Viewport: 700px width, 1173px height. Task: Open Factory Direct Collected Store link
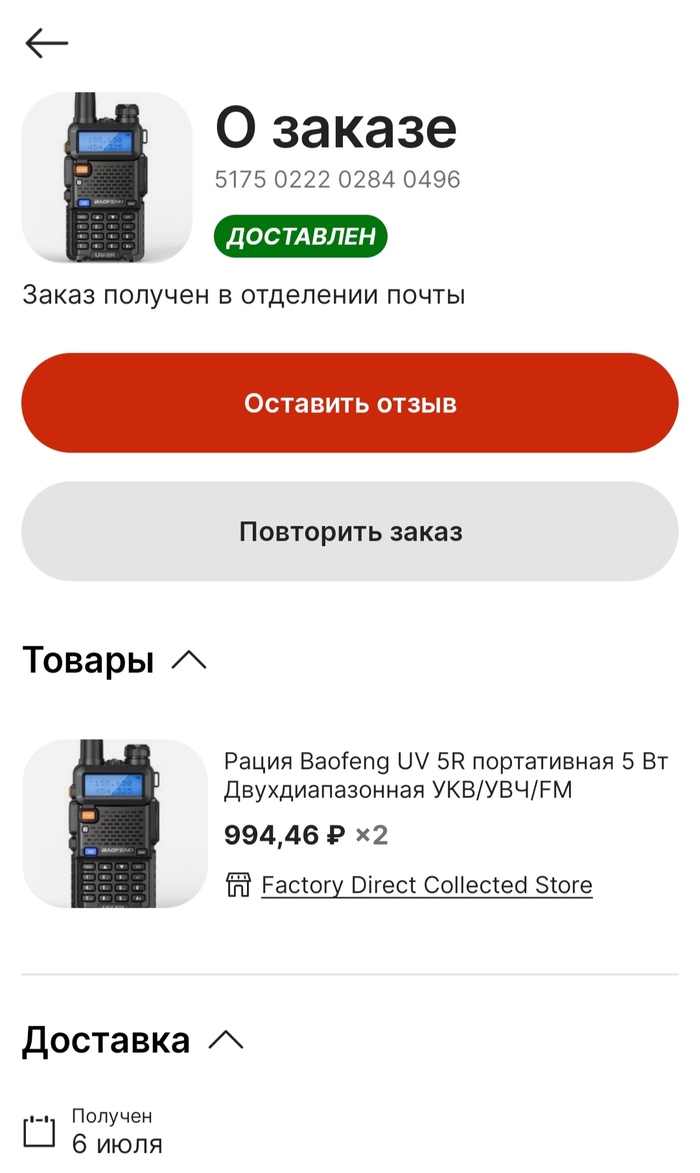tap(426, 885)
